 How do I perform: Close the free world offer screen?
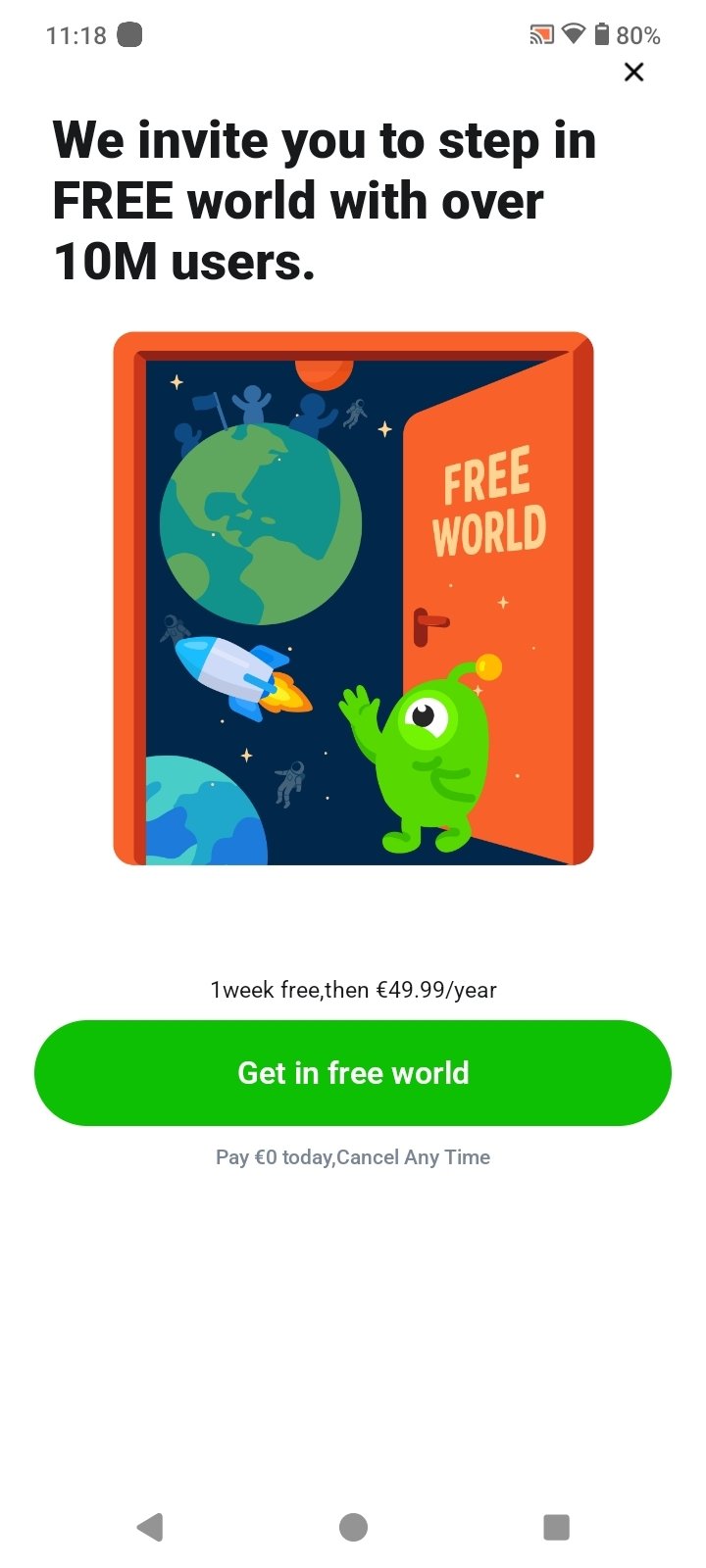pos(633,72)
